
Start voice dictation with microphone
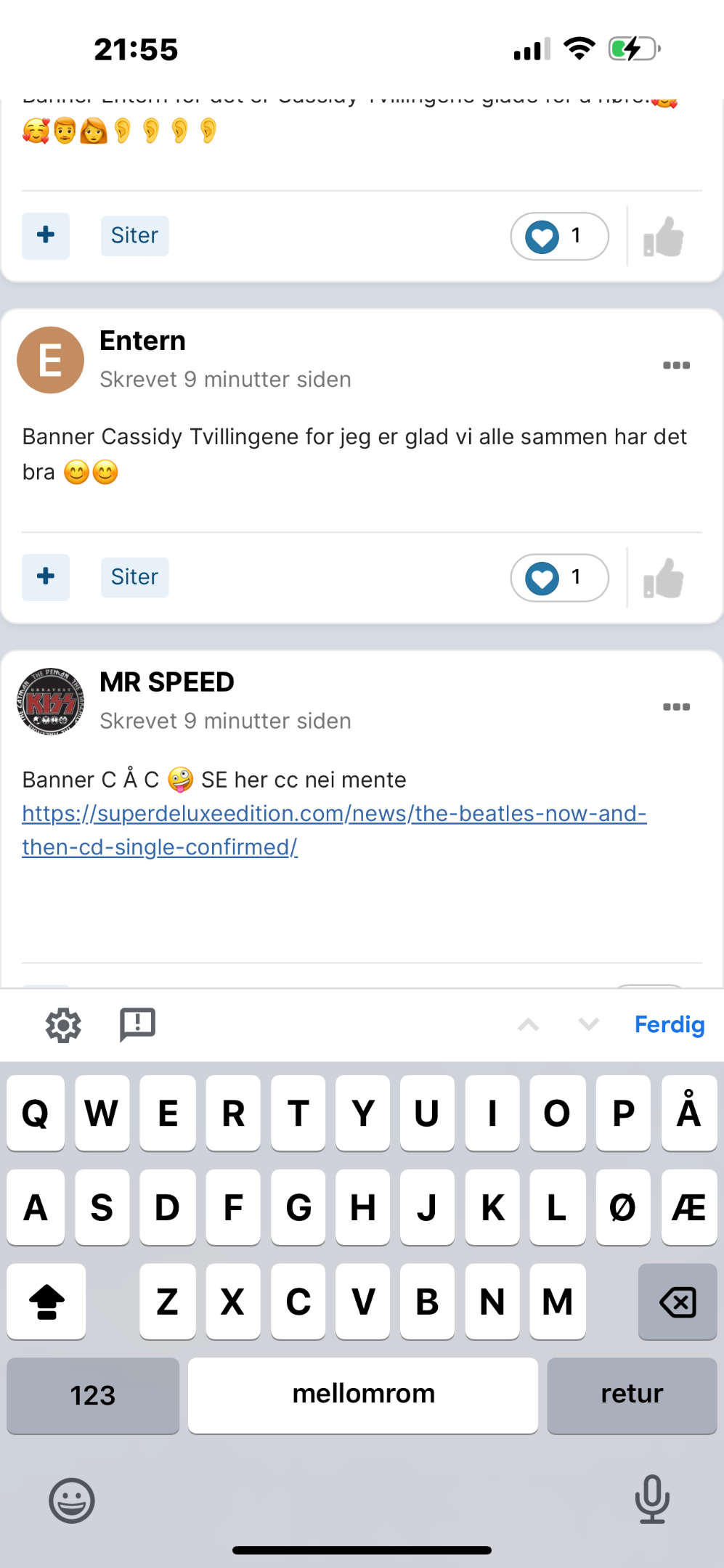click(652, 1499)
